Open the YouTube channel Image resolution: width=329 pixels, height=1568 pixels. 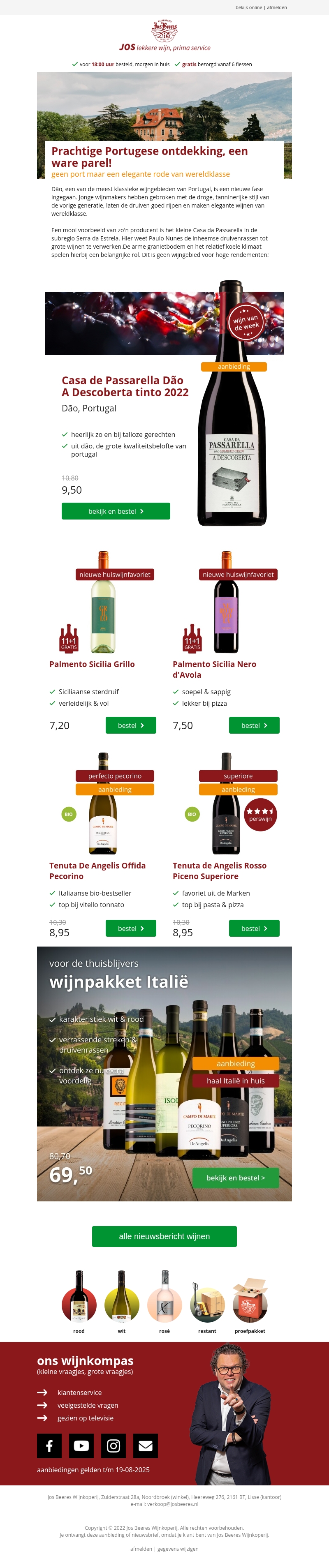[x=82, y=1446]
